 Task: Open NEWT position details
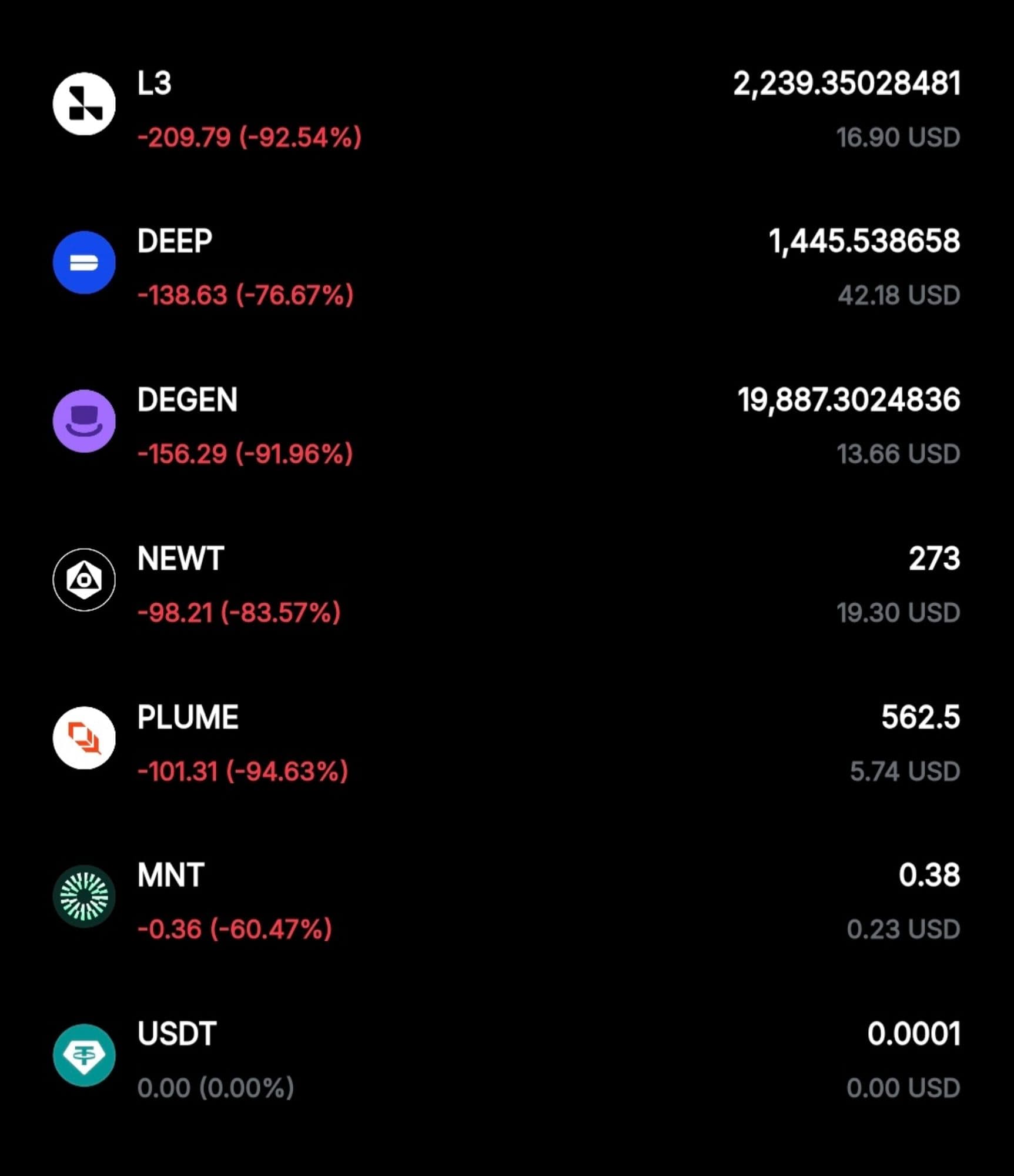point(506,585)
